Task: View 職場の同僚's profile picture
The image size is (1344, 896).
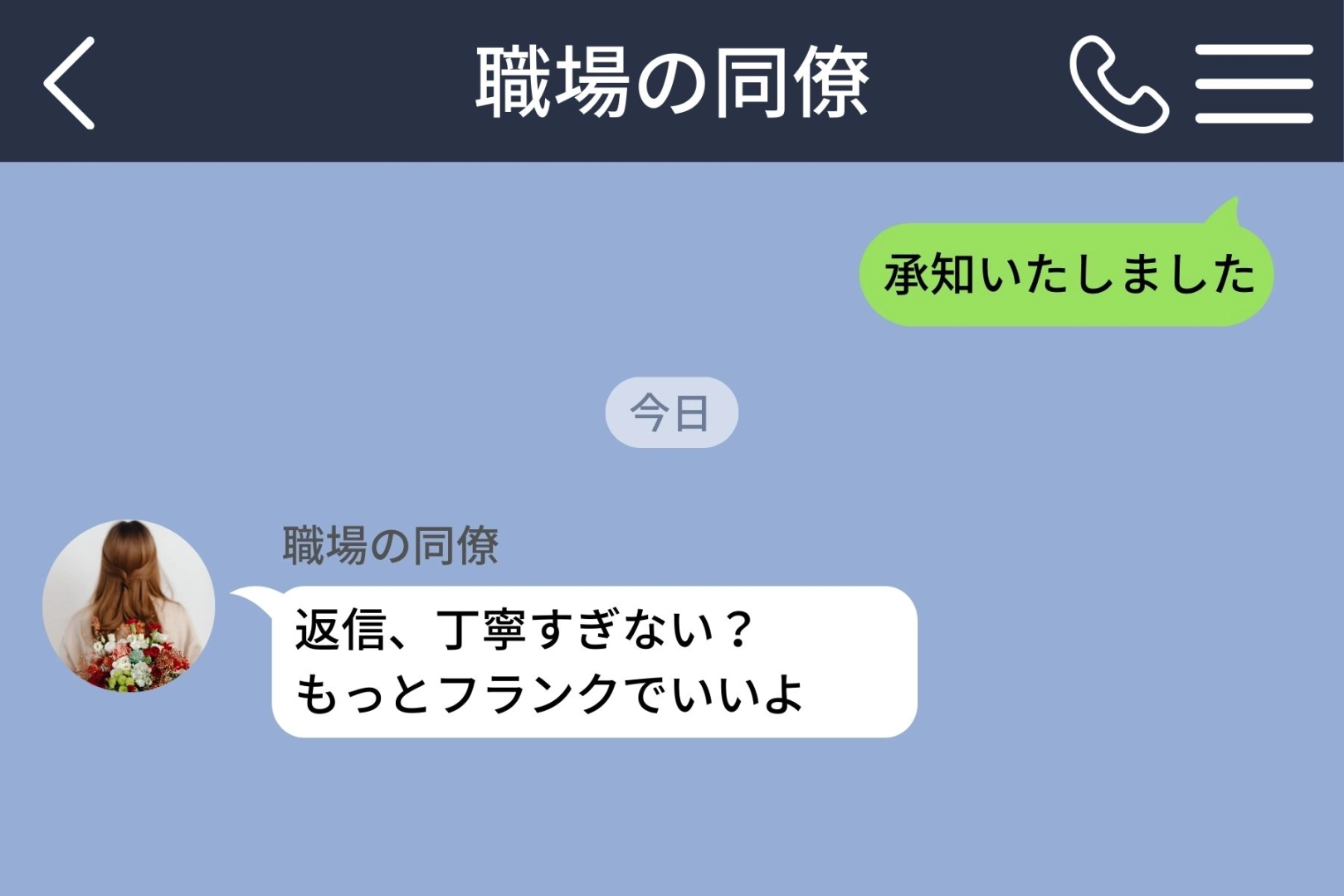Action: (x=129, y=606)
